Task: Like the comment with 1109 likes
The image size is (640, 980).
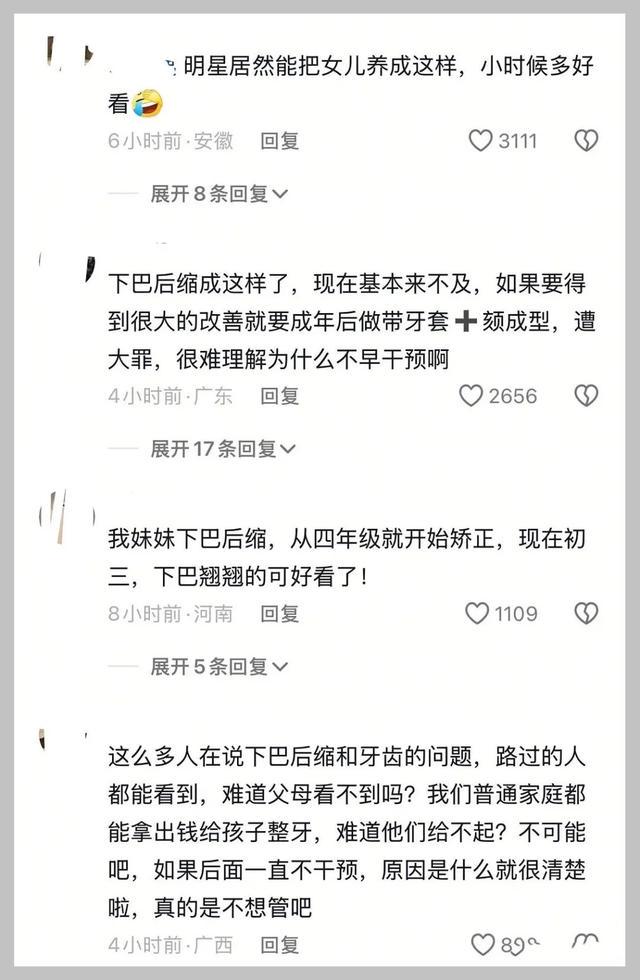Action: click(x=478, y=613)
